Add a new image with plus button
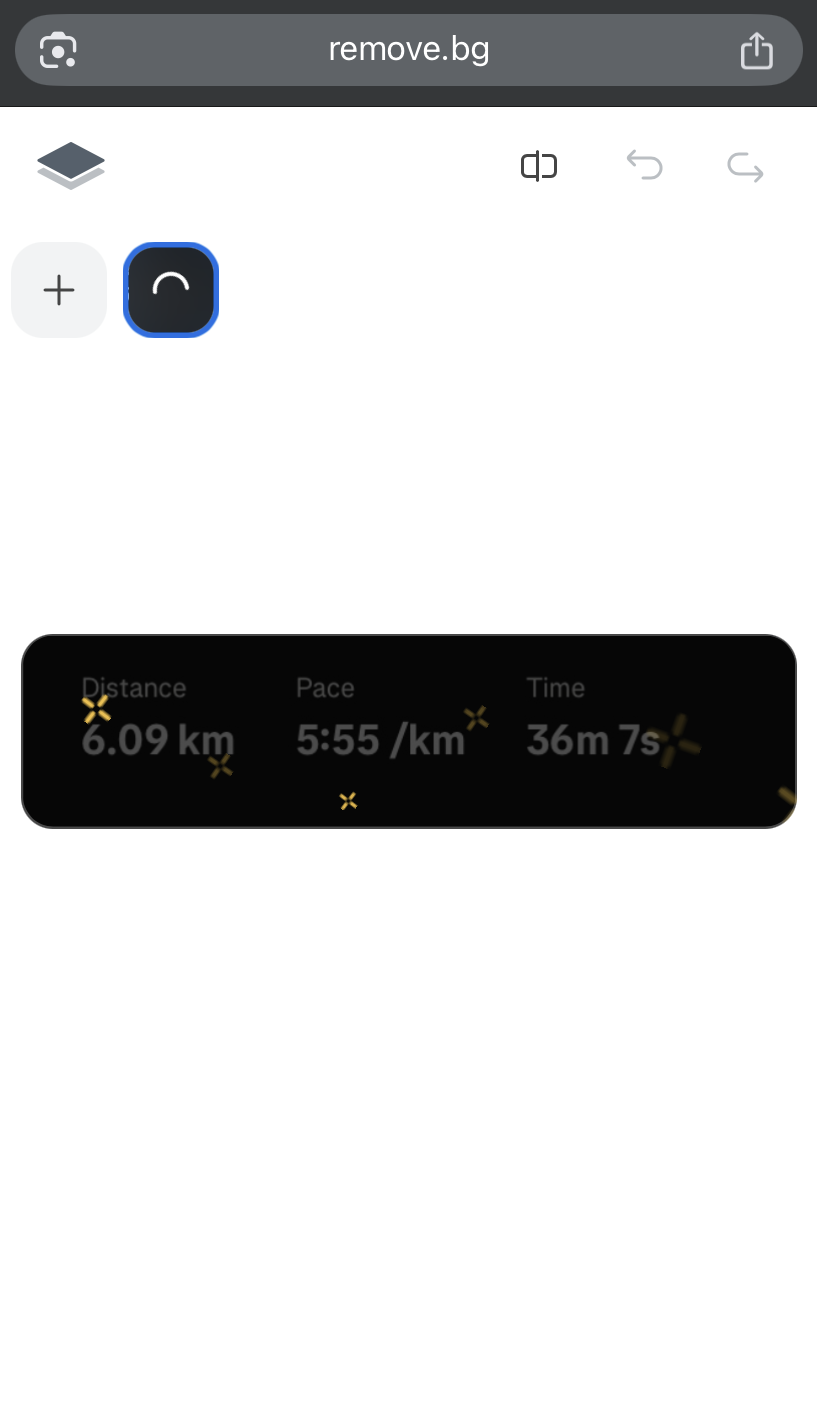Screen dimensions: 817x1408 coord(59,290)
